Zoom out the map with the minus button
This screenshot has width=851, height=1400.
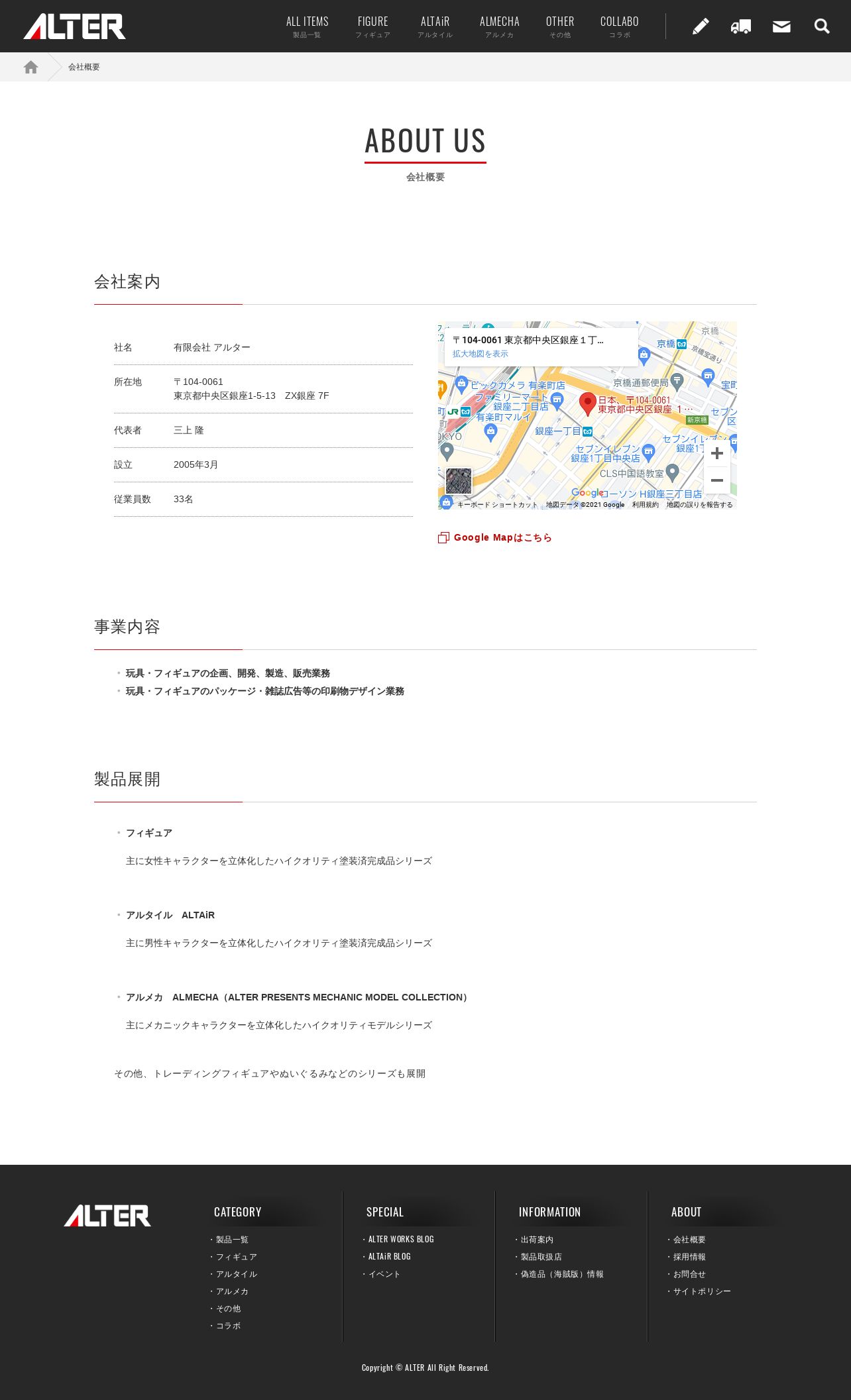click(716, 480)
